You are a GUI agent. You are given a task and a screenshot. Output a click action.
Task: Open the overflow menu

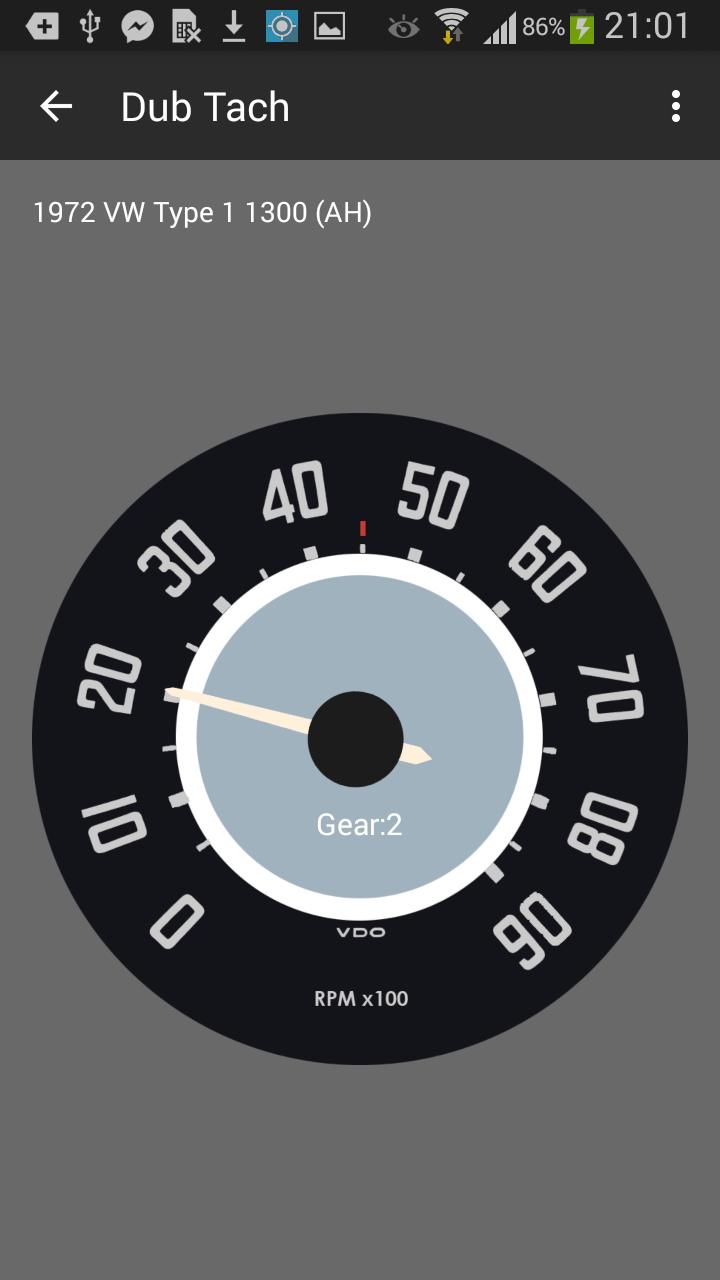click(x=676, y=106)
